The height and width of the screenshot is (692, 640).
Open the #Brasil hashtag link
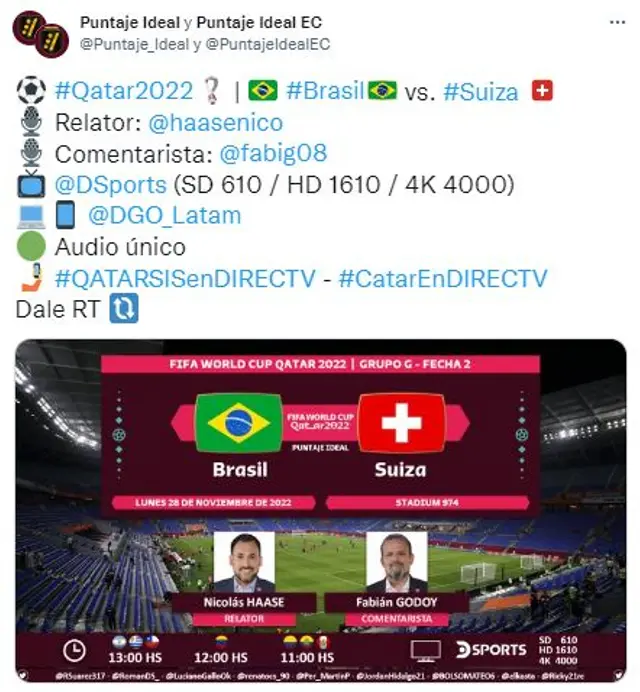click(x=325, y=91)
